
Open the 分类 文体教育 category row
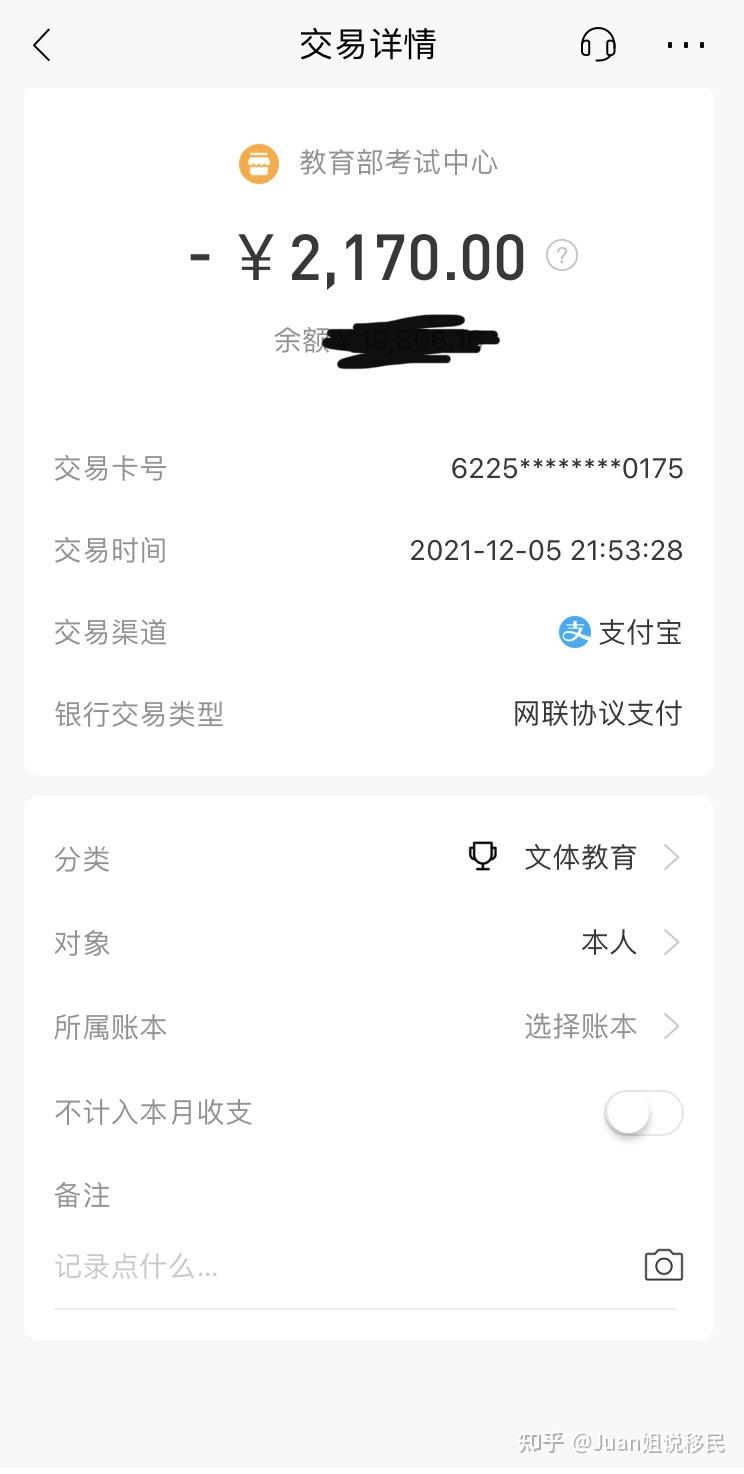click(368, 858)
